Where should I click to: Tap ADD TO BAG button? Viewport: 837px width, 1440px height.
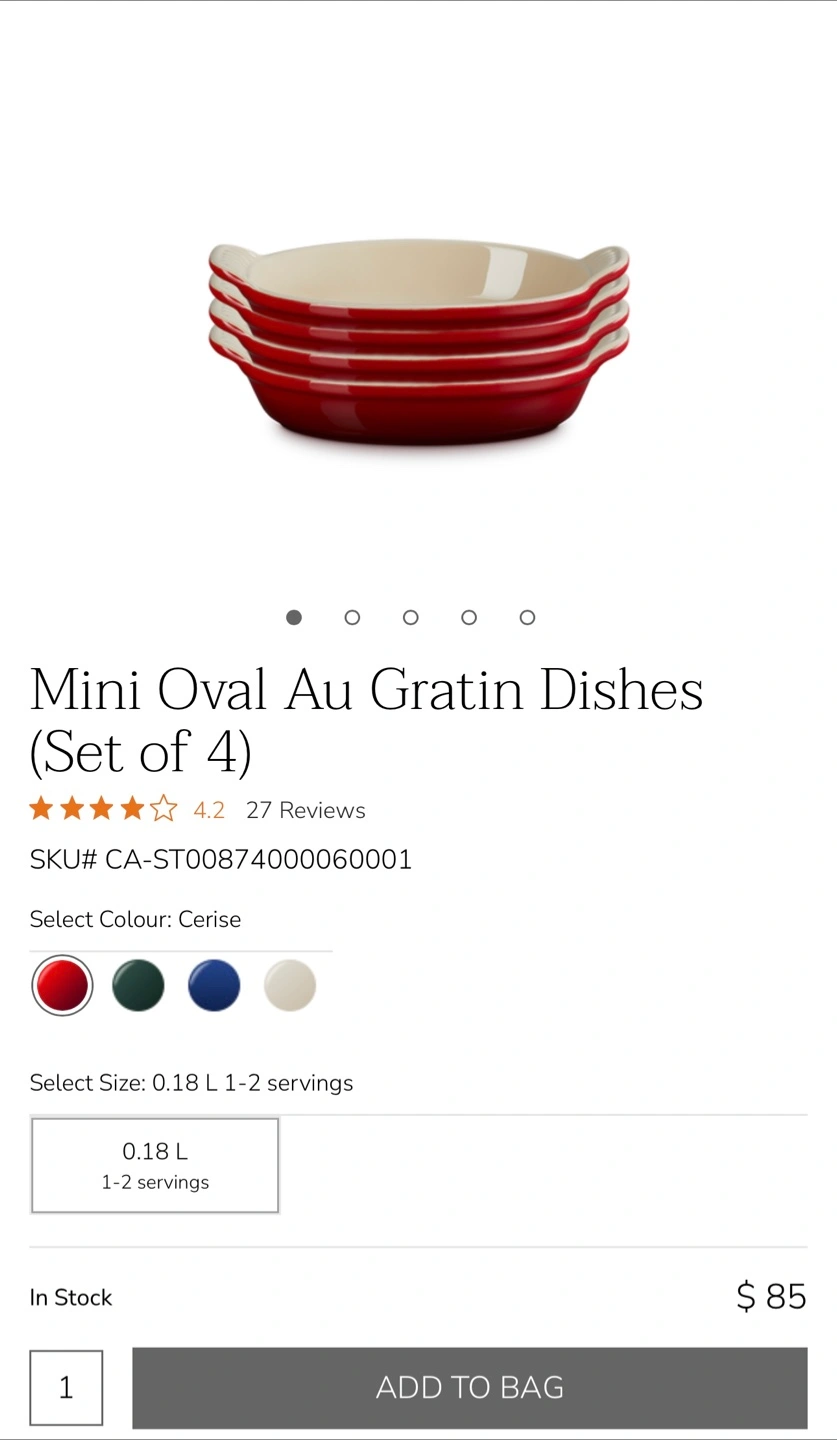(x=470, y=1388)
